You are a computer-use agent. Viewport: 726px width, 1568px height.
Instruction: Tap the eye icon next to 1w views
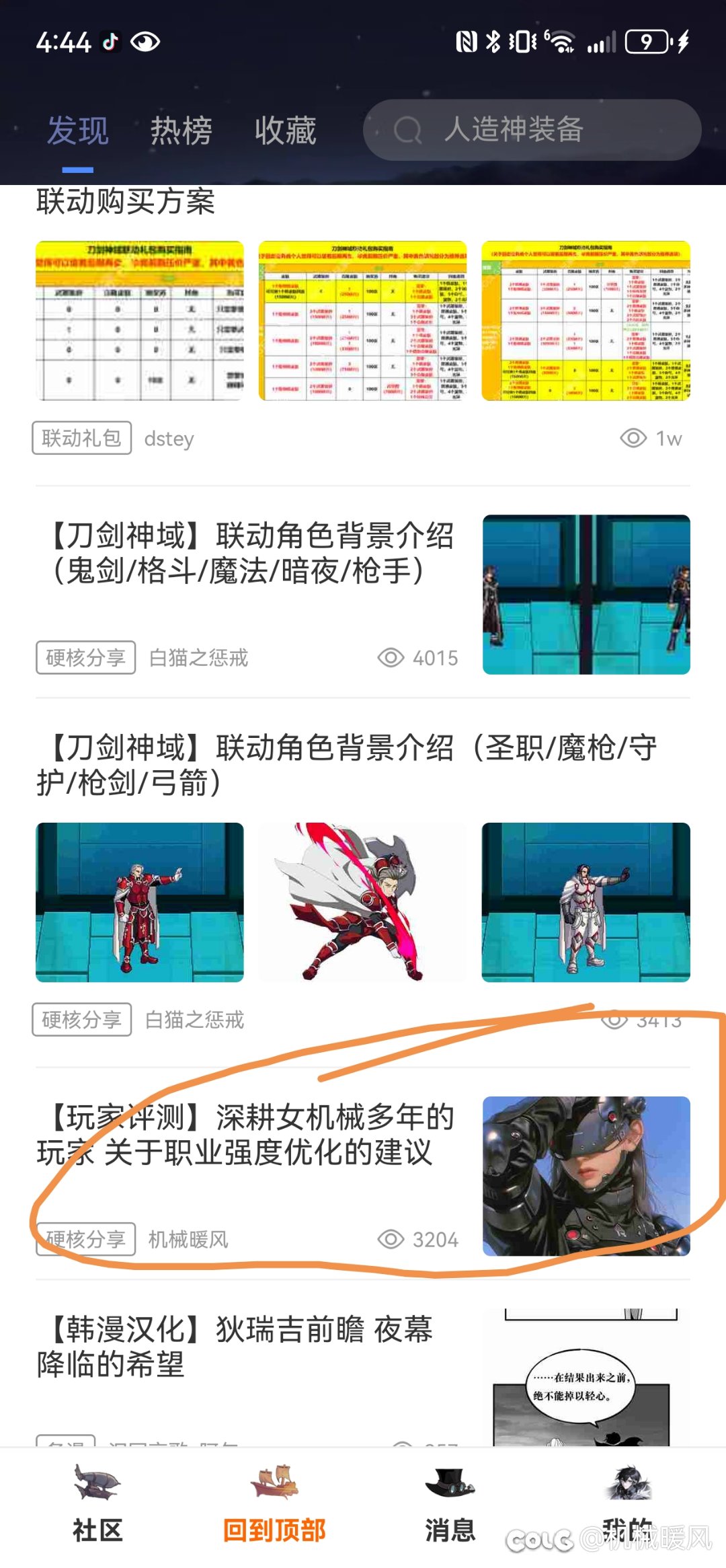pos(633,438)
